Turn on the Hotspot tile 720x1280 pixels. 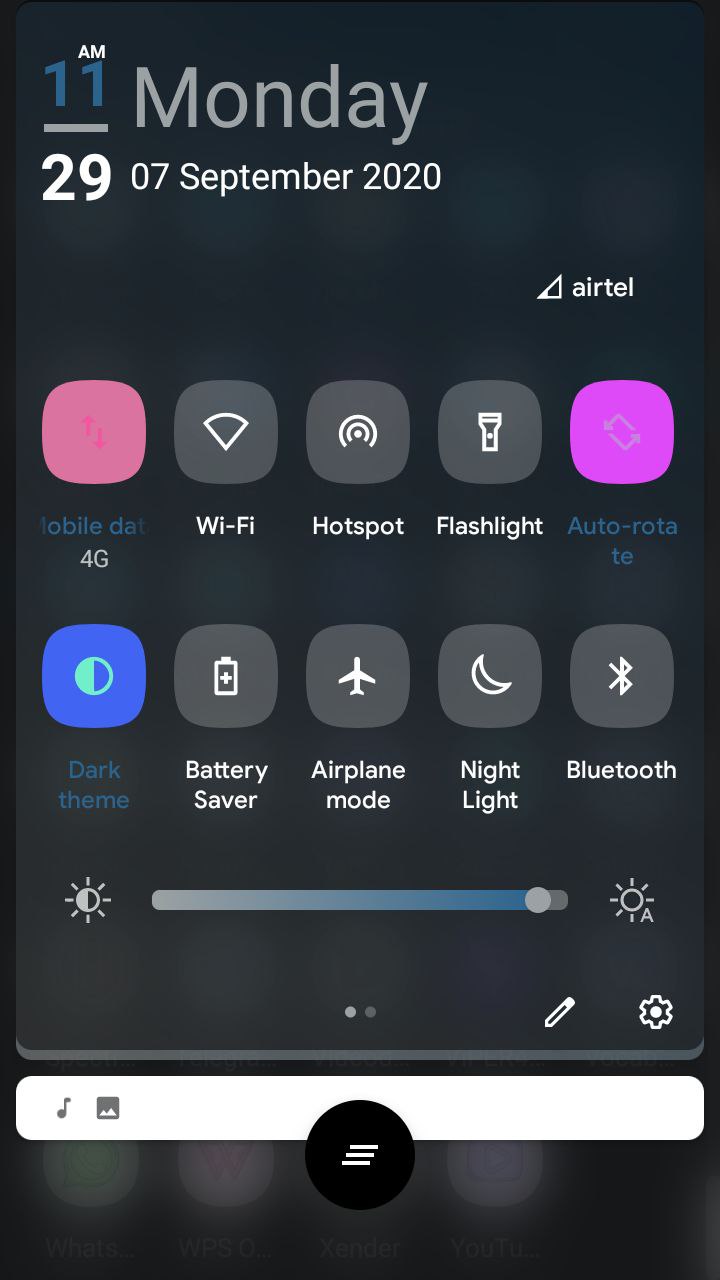[358, 432]
